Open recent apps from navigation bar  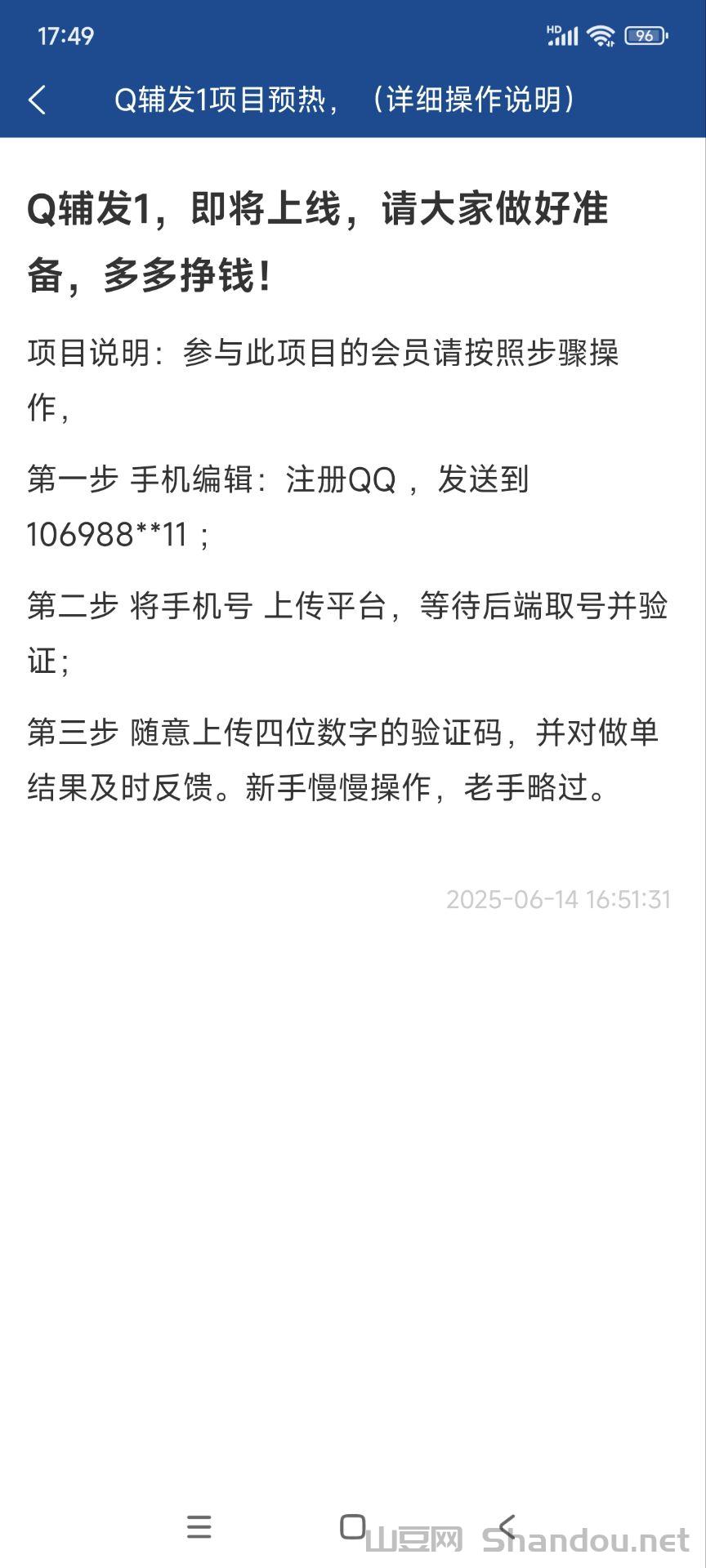tap(199, 1526)
